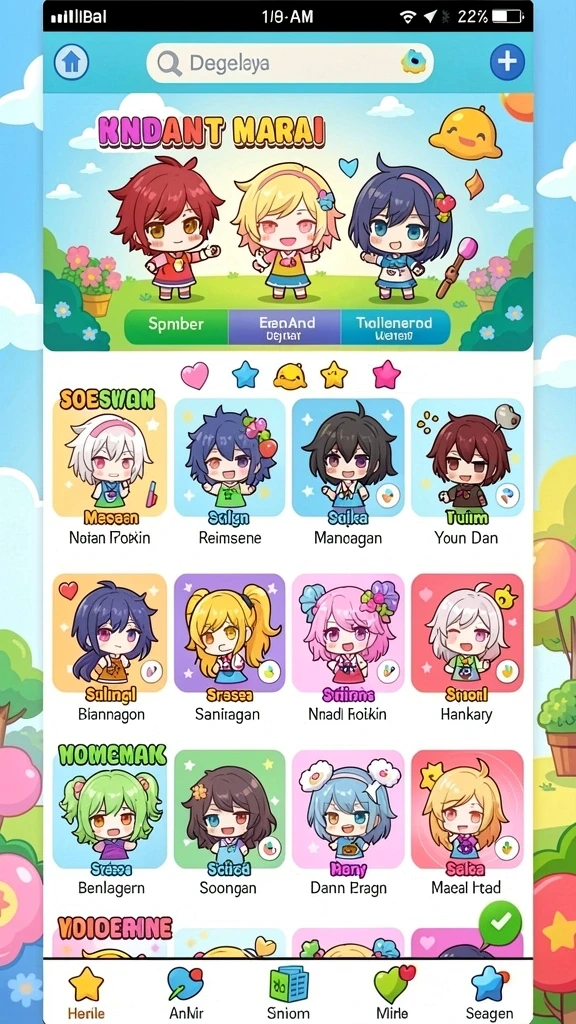Open the Degelaya search field
This screenshot has width=576, height=1024.
coord(290,63)
